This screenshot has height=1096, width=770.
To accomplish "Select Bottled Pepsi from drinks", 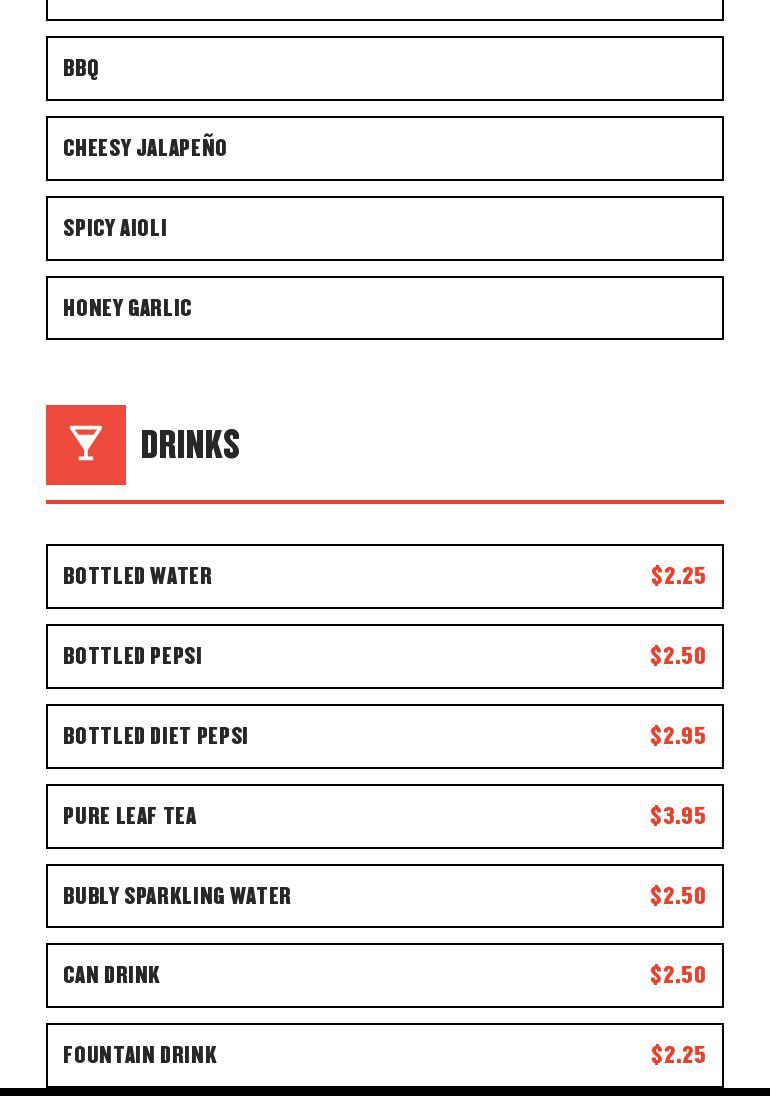I will tap(384, 657).
